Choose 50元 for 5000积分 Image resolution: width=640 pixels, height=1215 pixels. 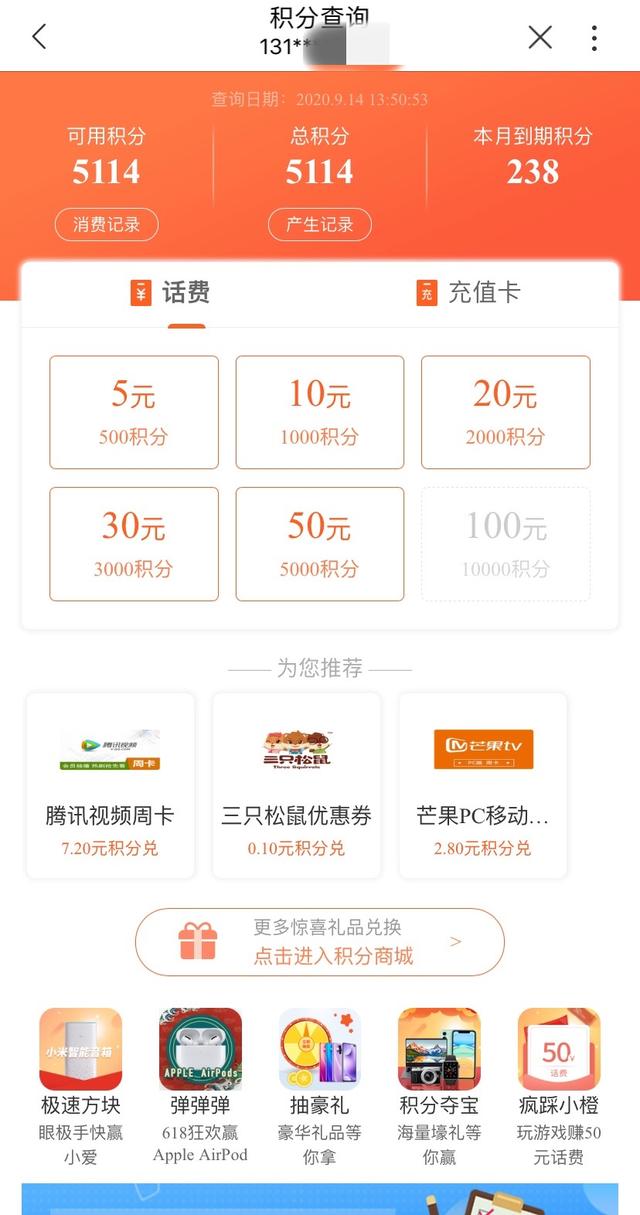(x=320, y=544)
